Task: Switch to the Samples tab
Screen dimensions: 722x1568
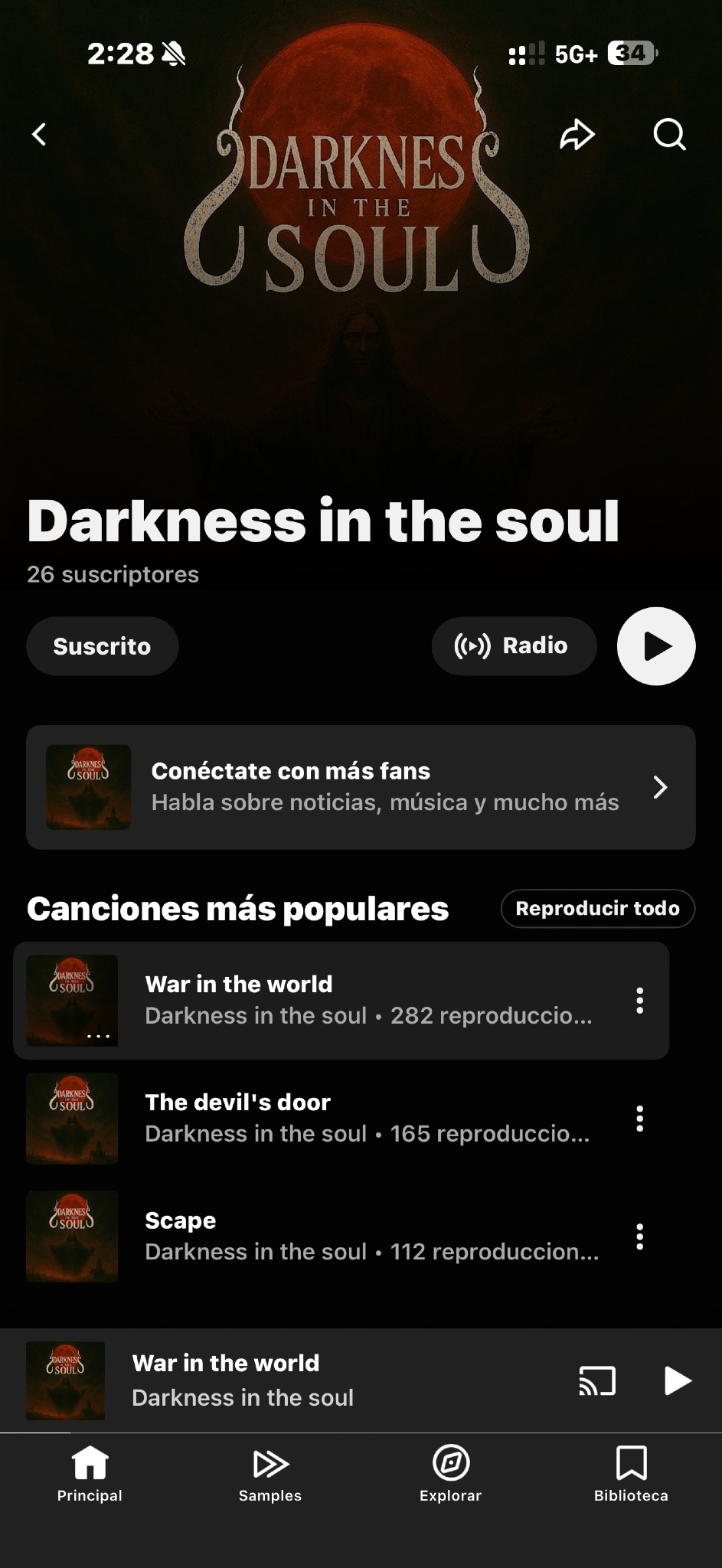Action: 270,1475
